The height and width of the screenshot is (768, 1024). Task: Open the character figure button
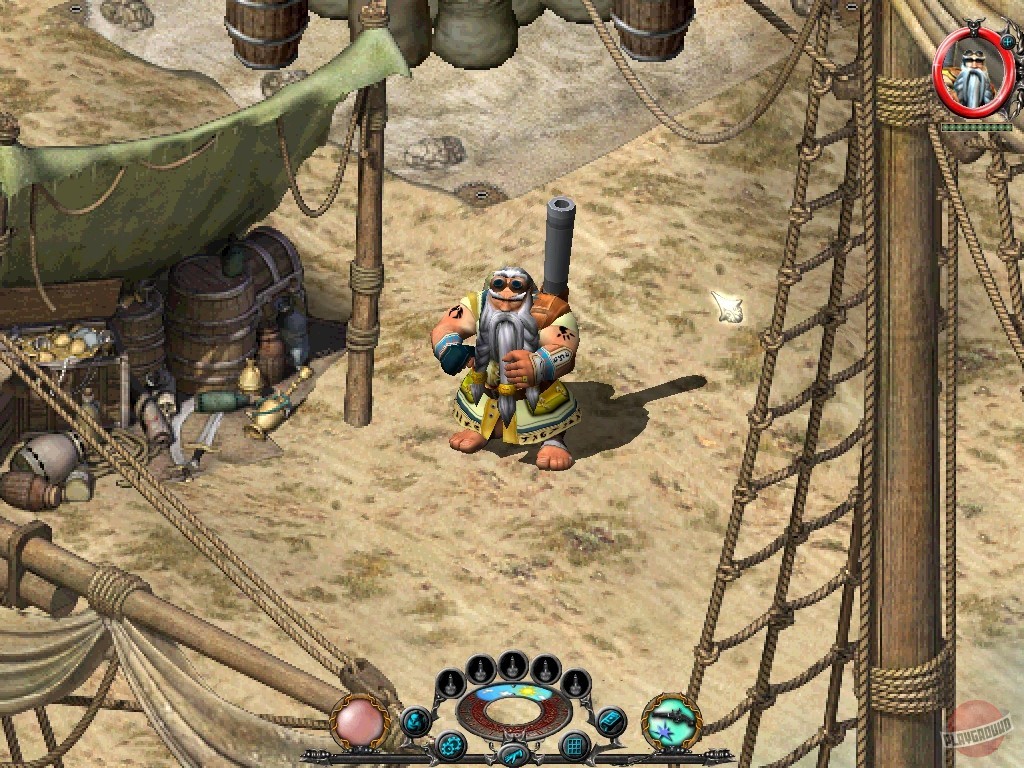[x=418, y=720]
